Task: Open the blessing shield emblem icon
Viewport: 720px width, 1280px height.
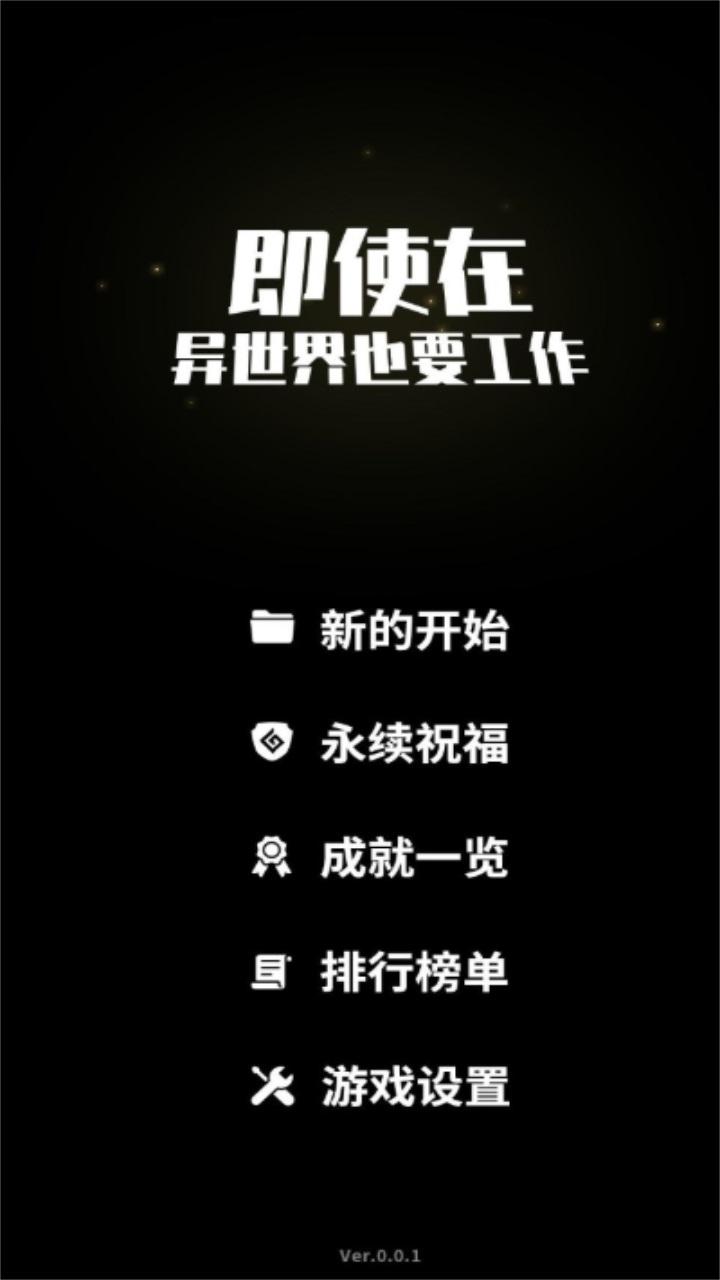Action: coord(272,745)
